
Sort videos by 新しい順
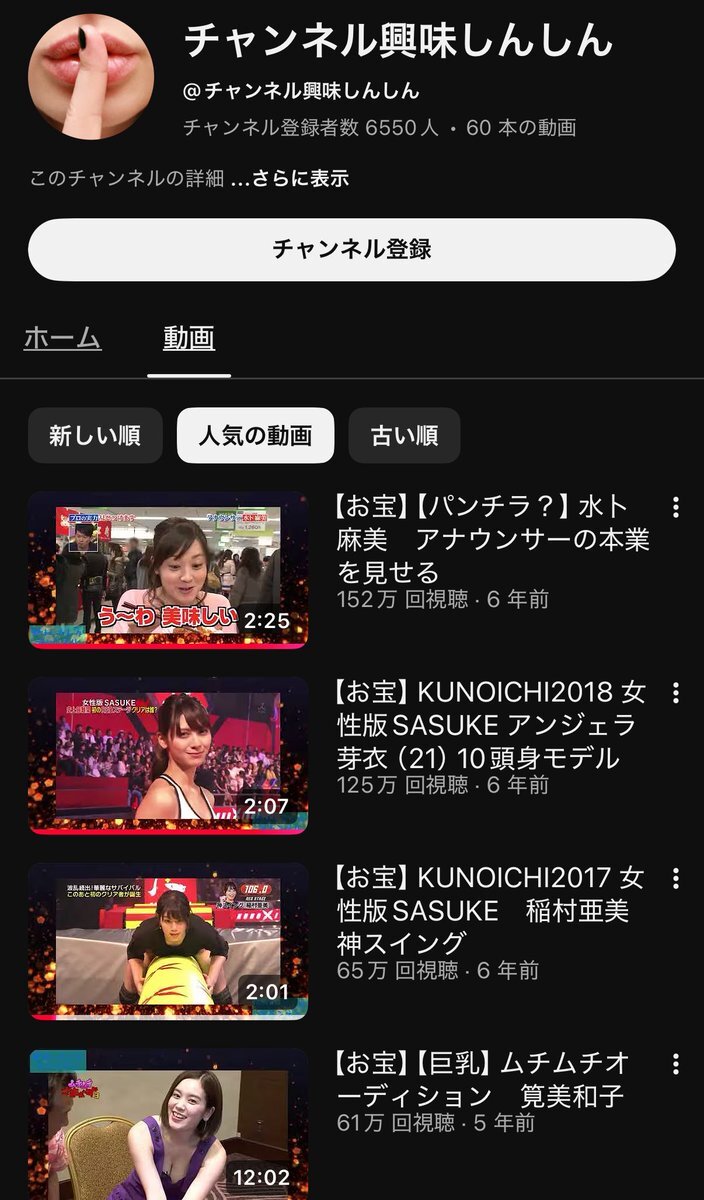click(95, 436)
